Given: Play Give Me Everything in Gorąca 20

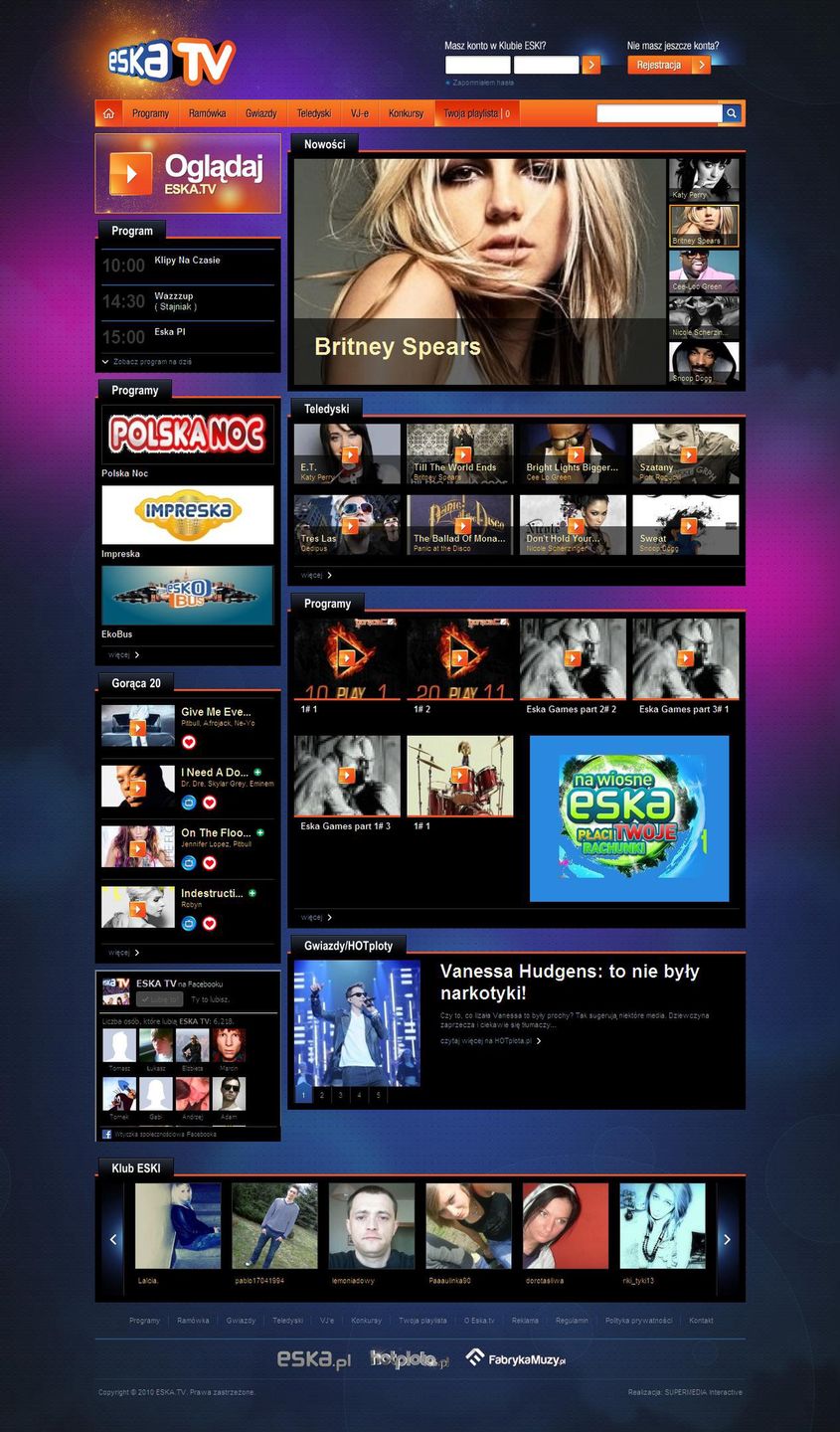Looking at the screenshot, I should click(x=138, y=727).
